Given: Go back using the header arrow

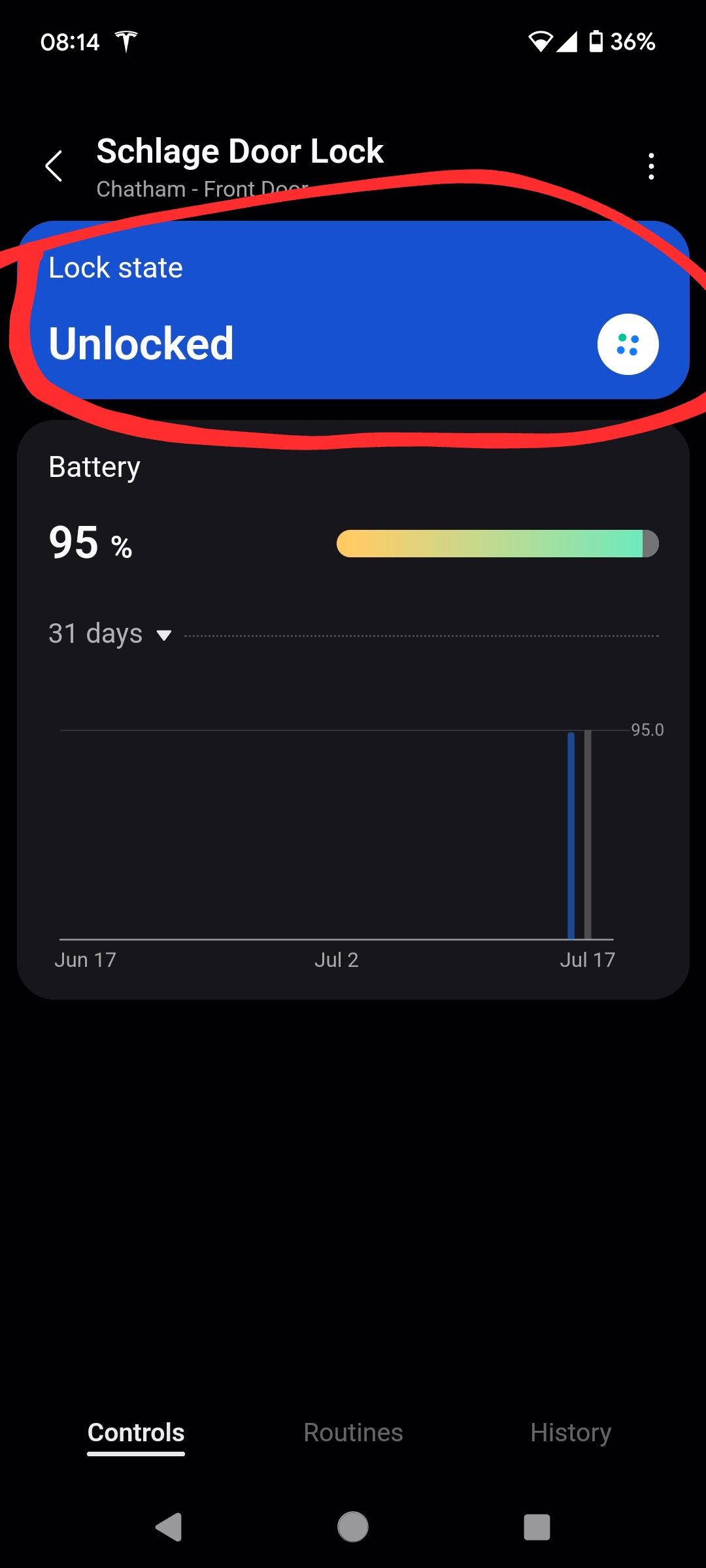Looking at the screenshot, I should pos(54,166).
